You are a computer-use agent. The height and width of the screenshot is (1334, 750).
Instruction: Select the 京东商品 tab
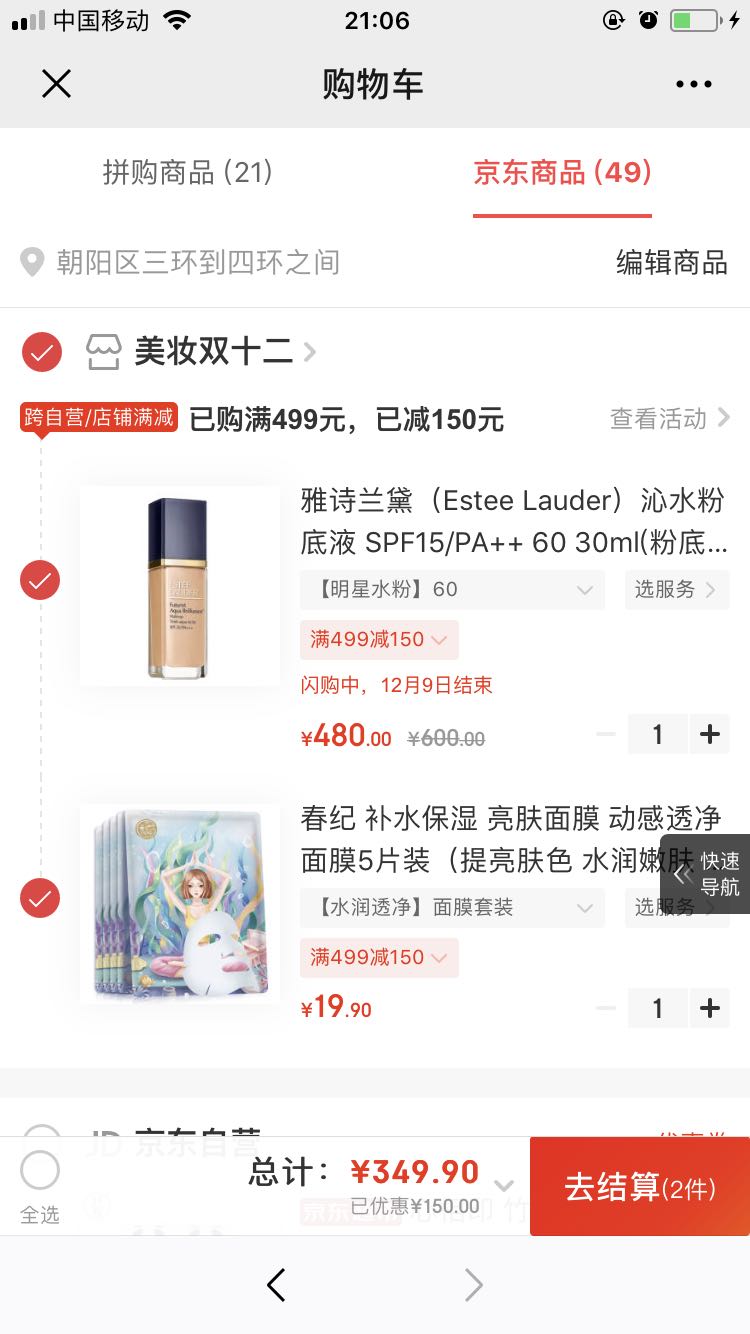click(562, 173)
